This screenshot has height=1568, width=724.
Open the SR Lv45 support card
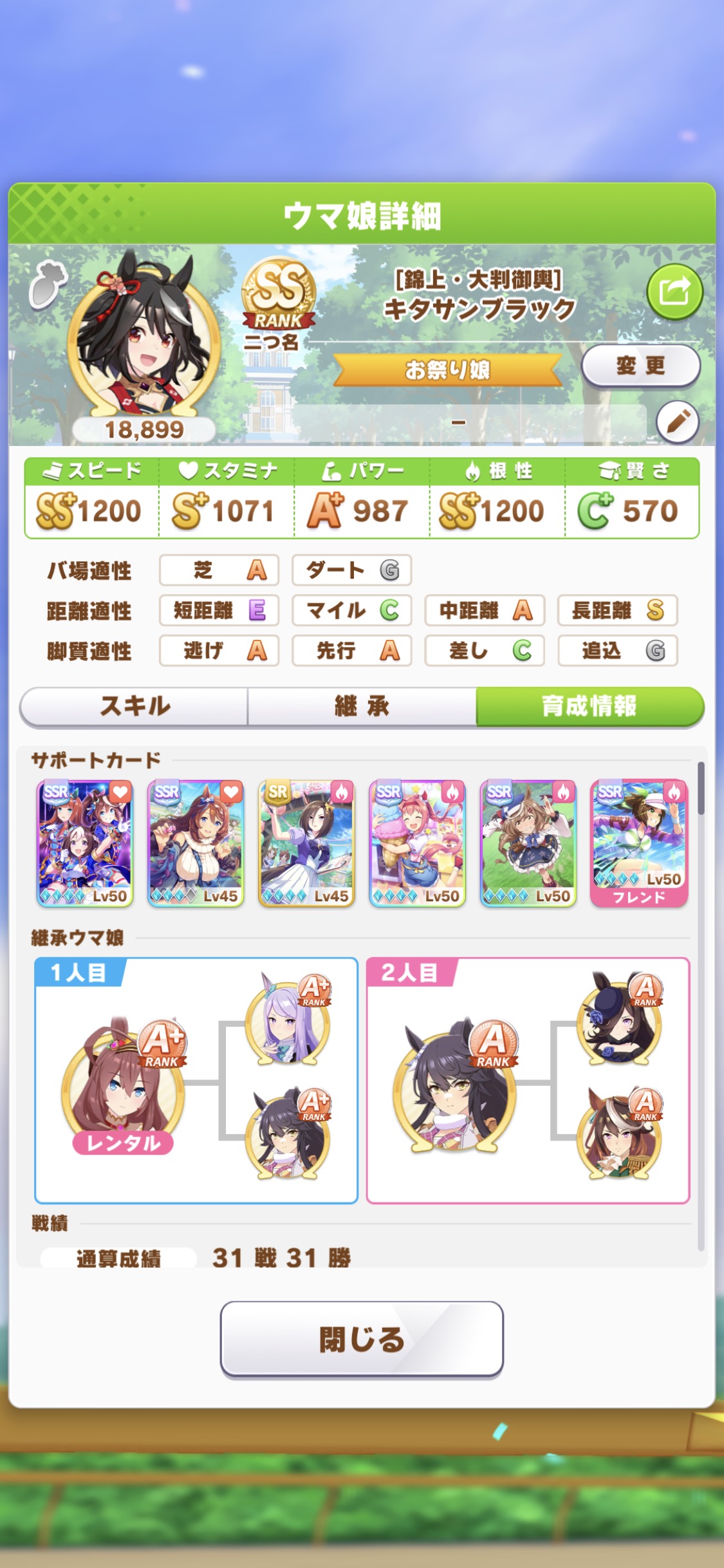click(306, 843)
